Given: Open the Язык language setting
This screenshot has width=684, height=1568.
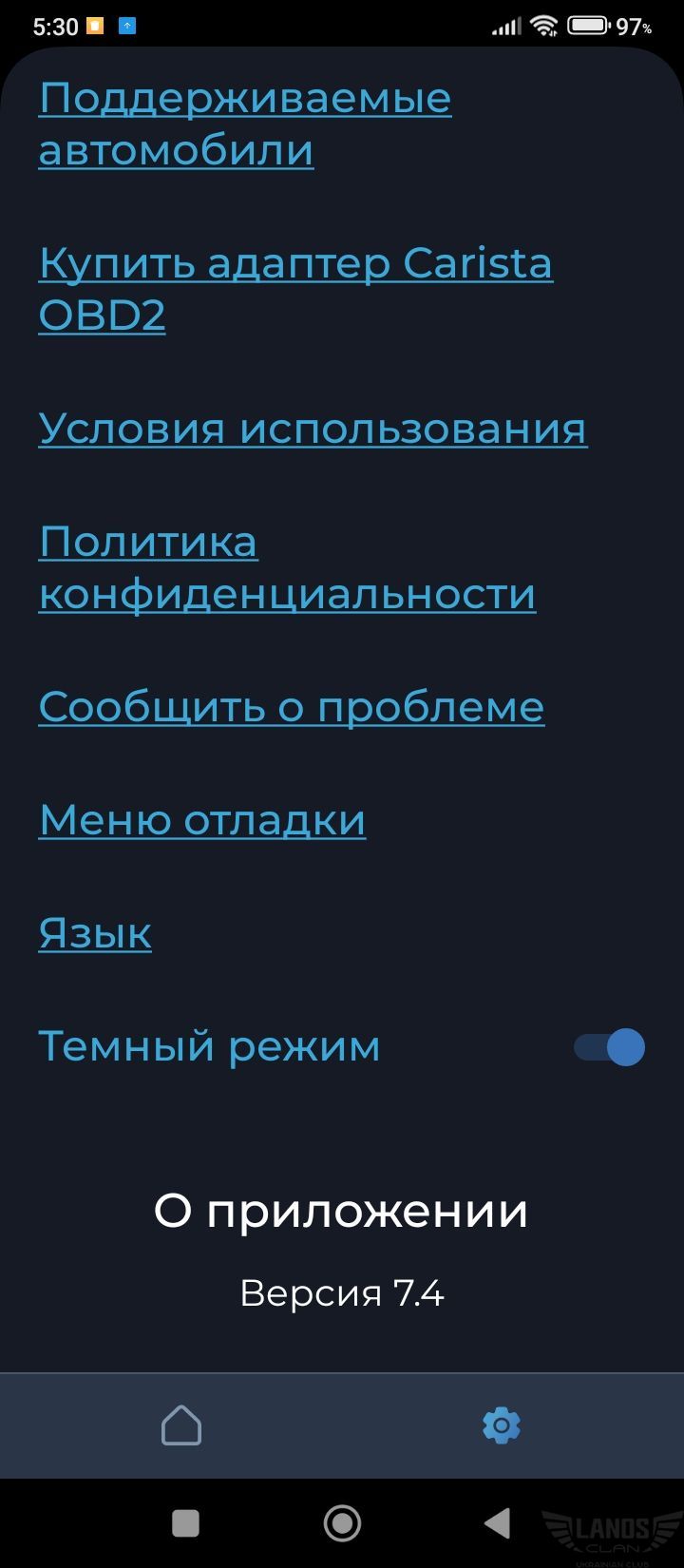Looking at the screenshot, I should (x=95, y=932).
